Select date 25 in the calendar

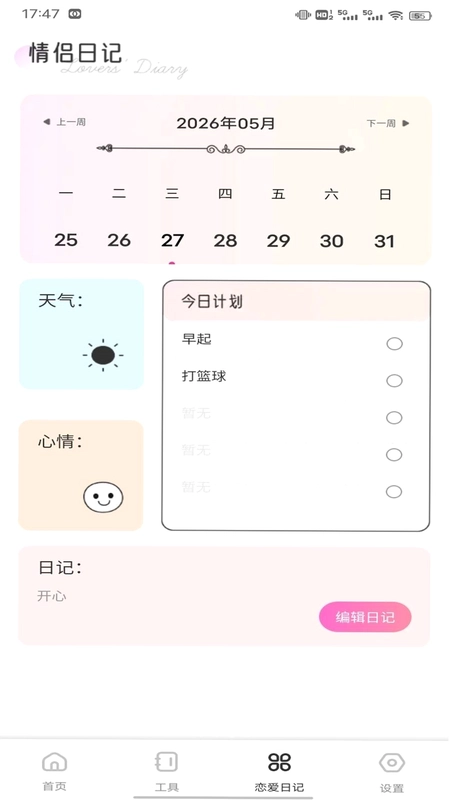click(x=66, y=240)
